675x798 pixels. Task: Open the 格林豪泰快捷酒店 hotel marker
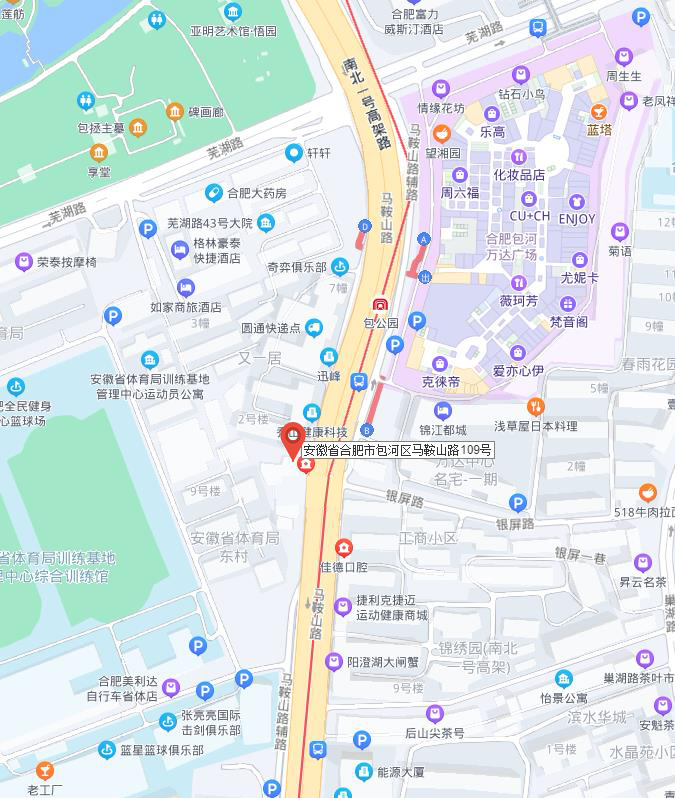(x=180, y=249)
